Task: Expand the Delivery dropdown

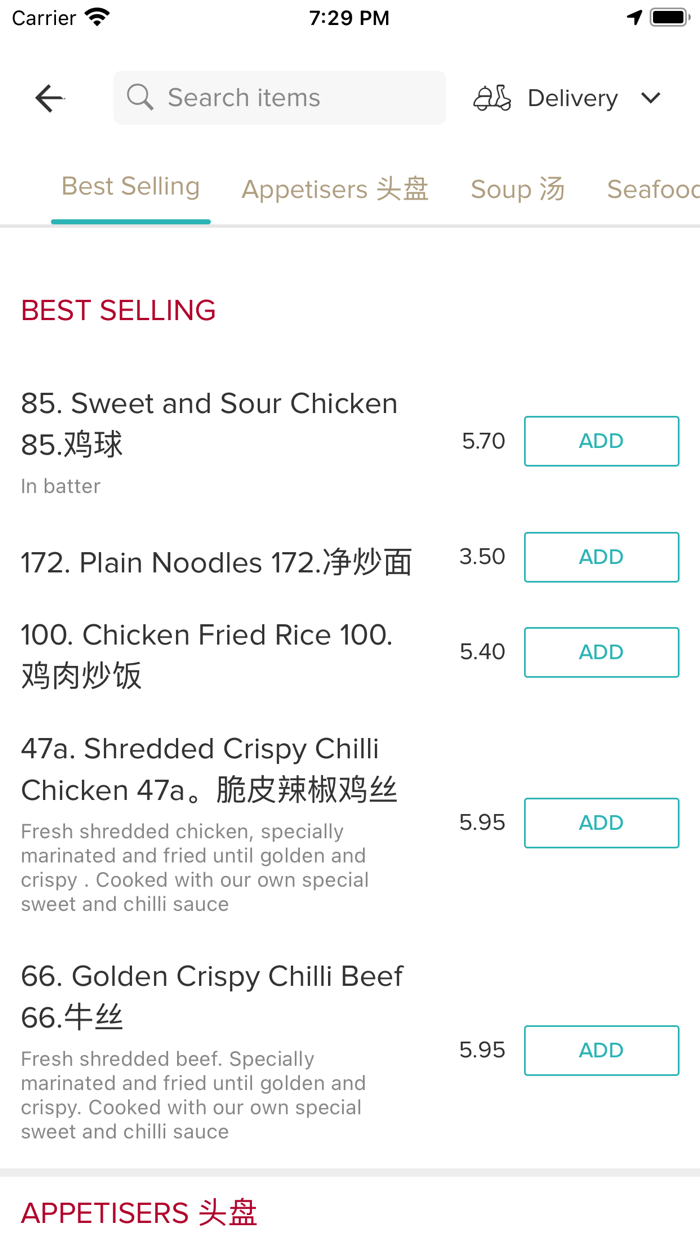Action: (568, 98)
